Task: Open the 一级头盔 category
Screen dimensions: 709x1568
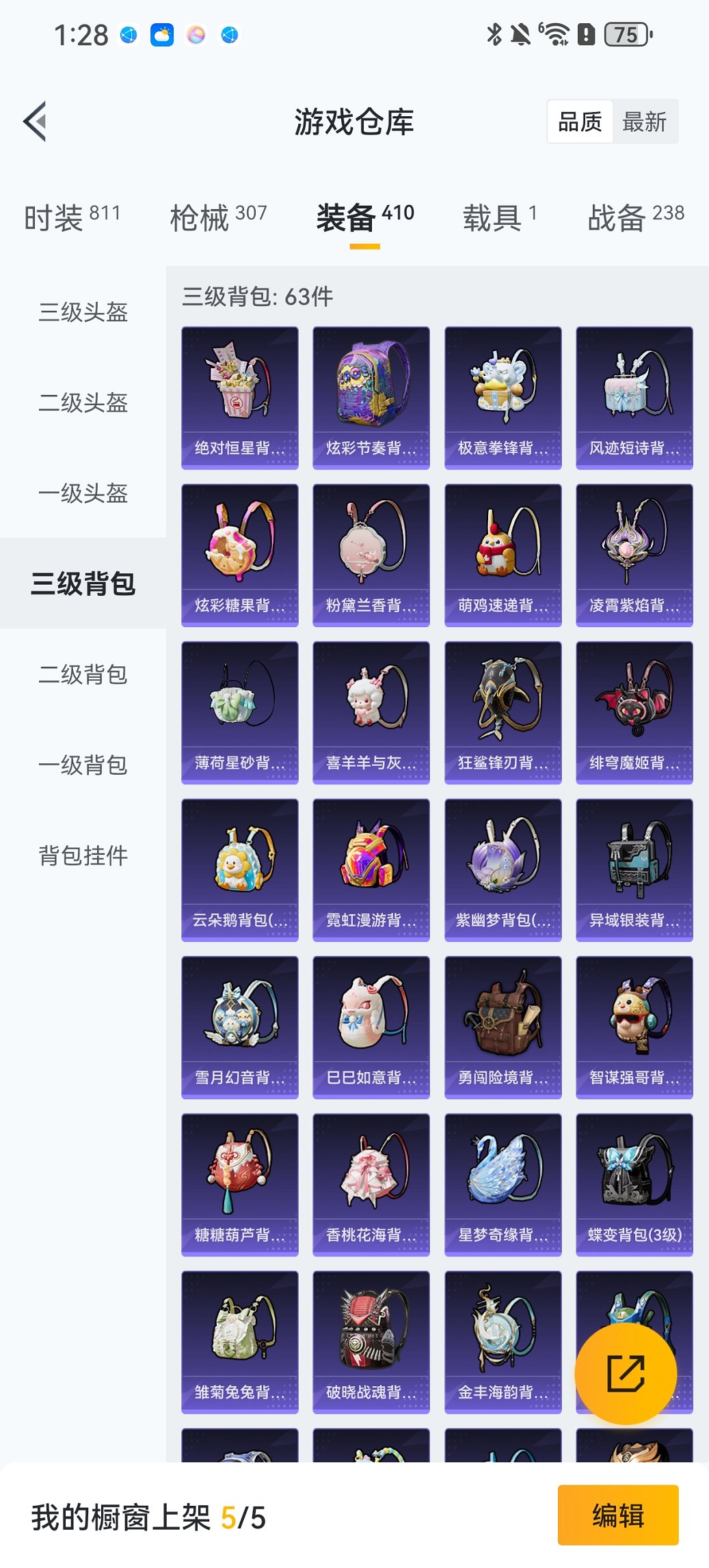Action: [81, 494]
